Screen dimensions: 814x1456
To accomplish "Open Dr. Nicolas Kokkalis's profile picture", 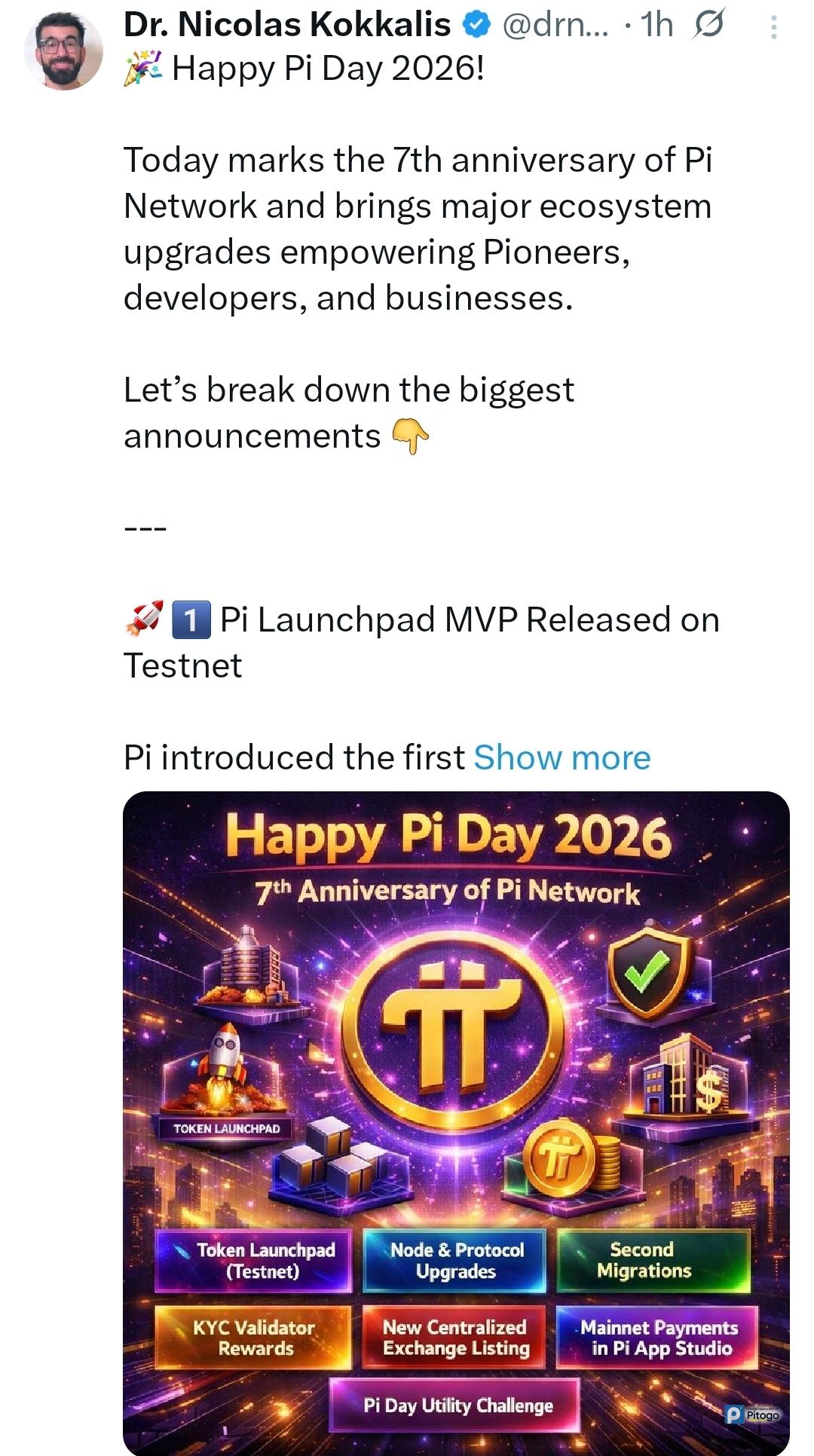I will coord(63,50).
